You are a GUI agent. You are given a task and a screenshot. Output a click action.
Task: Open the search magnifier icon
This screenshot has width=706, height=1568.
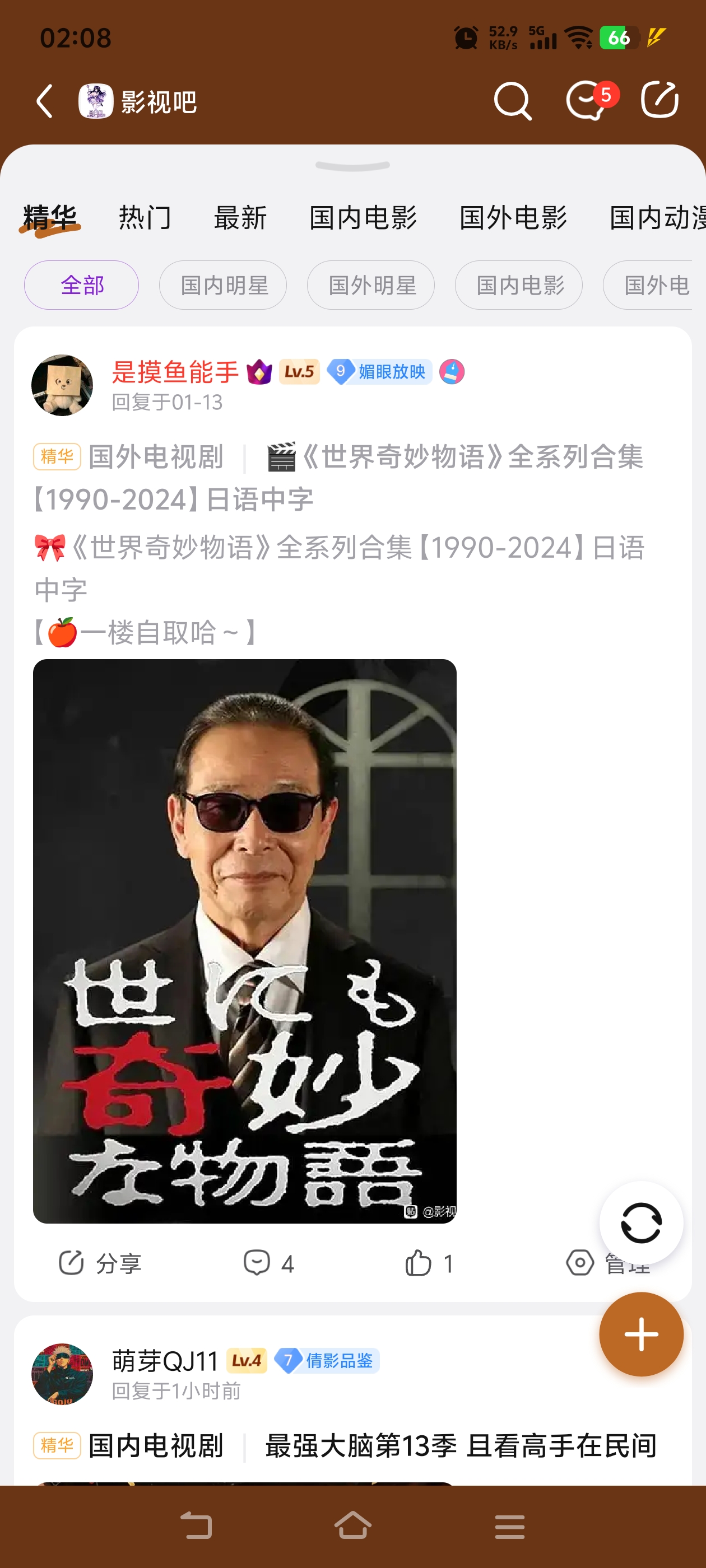[x=512, y=101]
